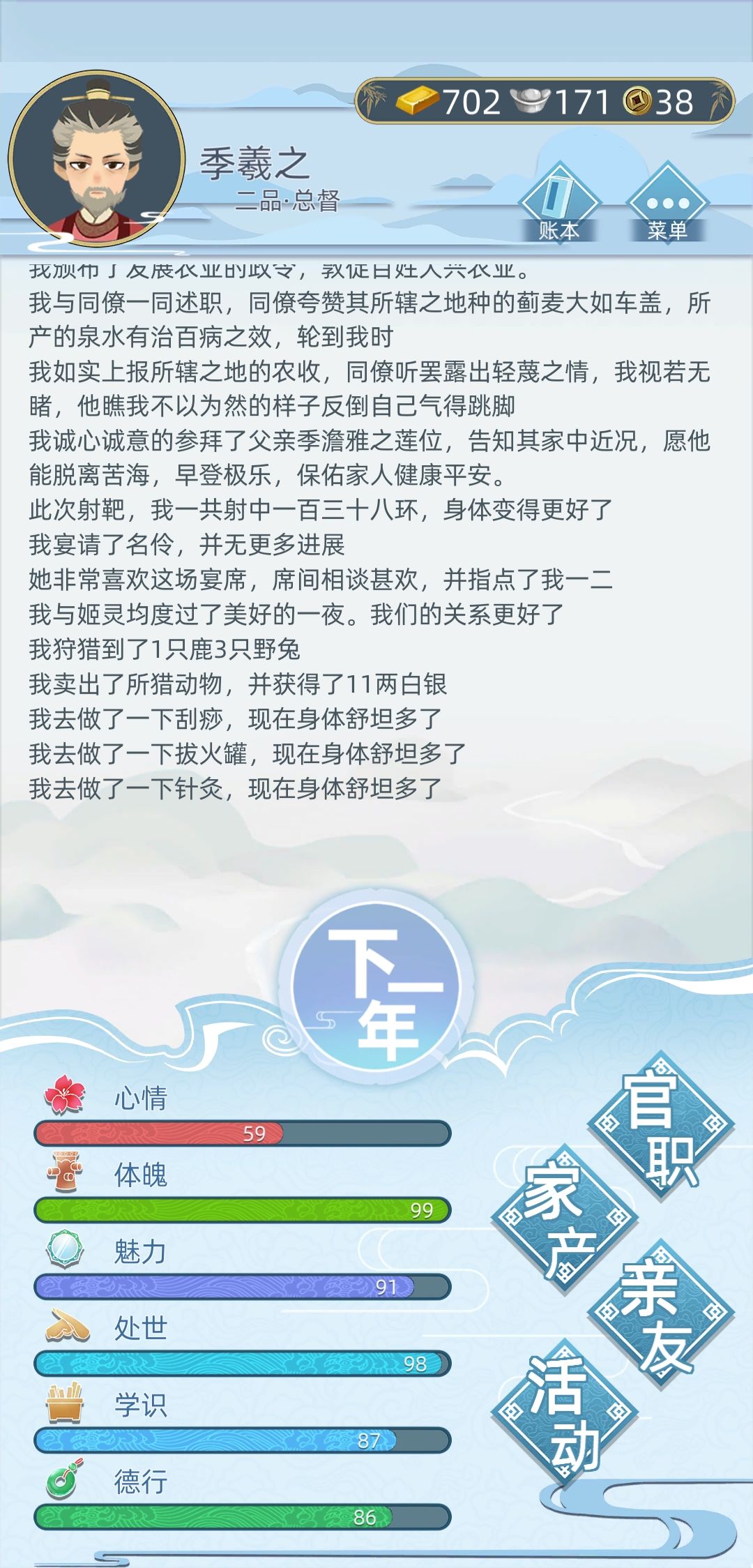Screen dimensions: 753x1568
Task: Open the 官职 official post panel
Action: [661, 1125]
